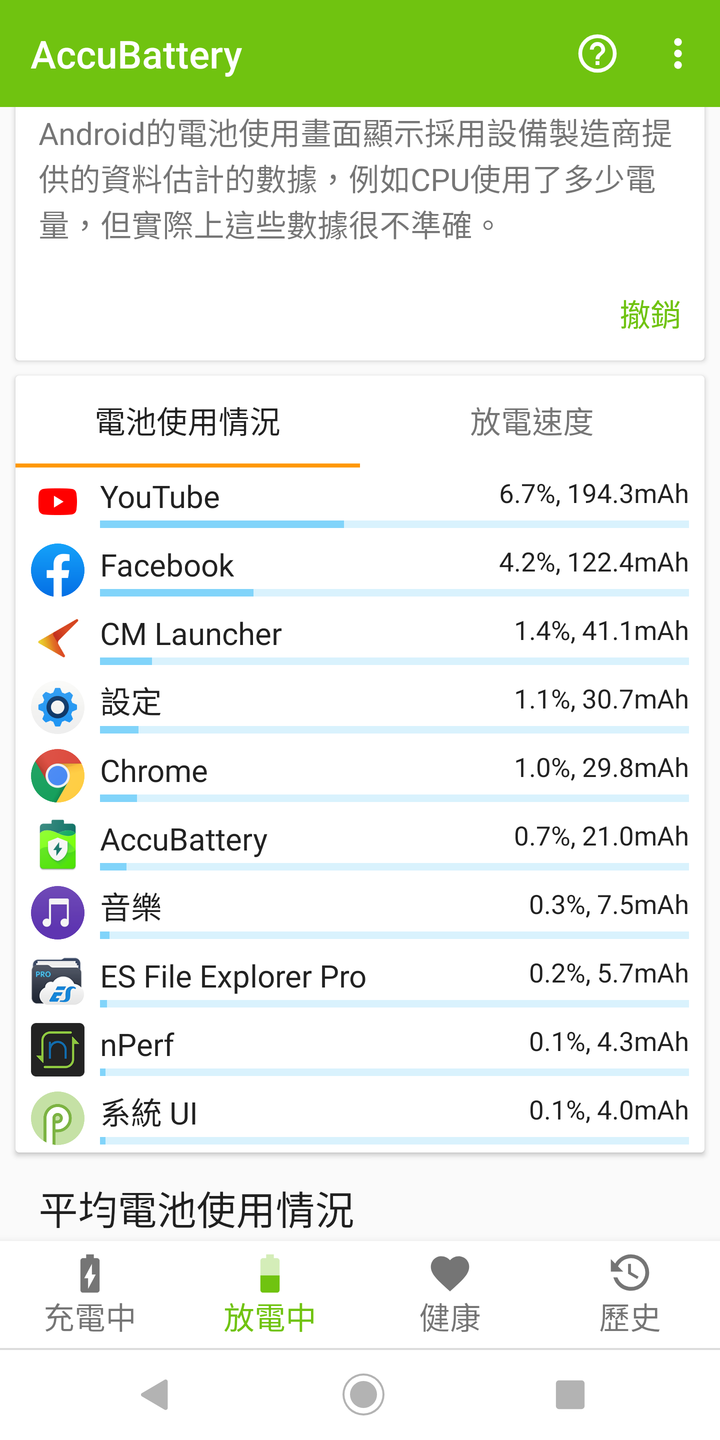View AccuBattery usage entry

360,843
